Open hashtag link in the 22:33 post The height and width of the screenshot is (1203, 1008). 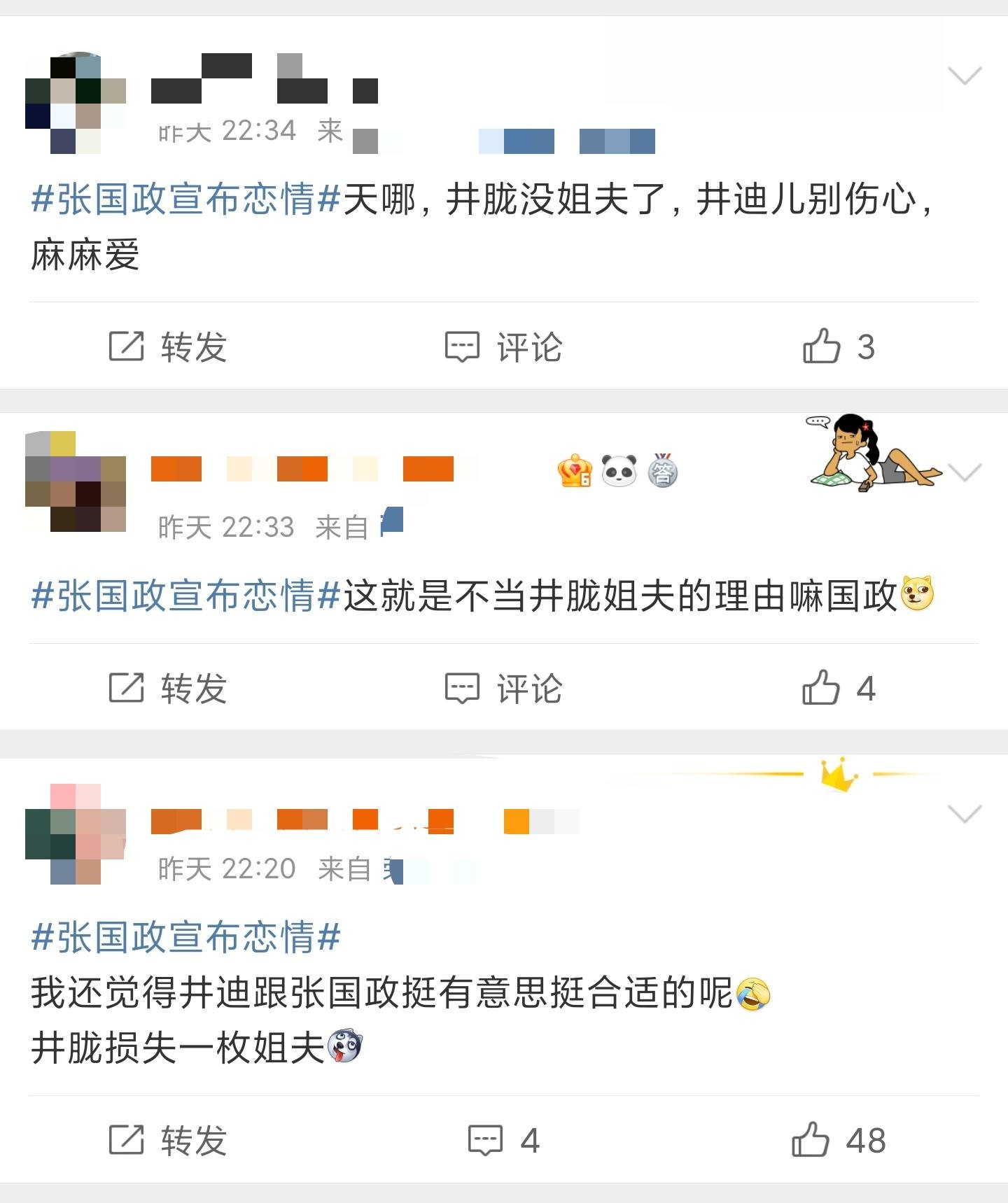point(185,596)
